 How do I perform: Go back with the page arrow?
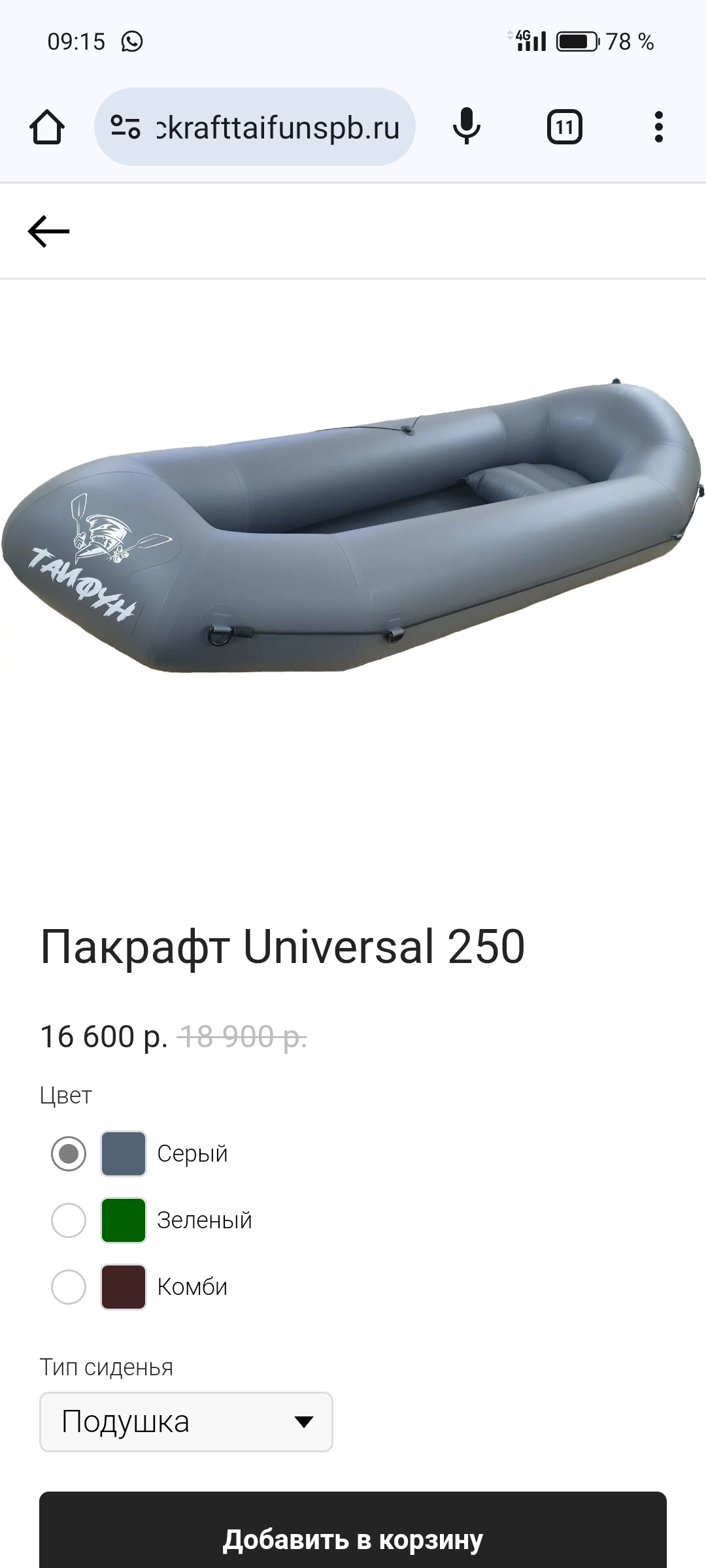point(48,231)
